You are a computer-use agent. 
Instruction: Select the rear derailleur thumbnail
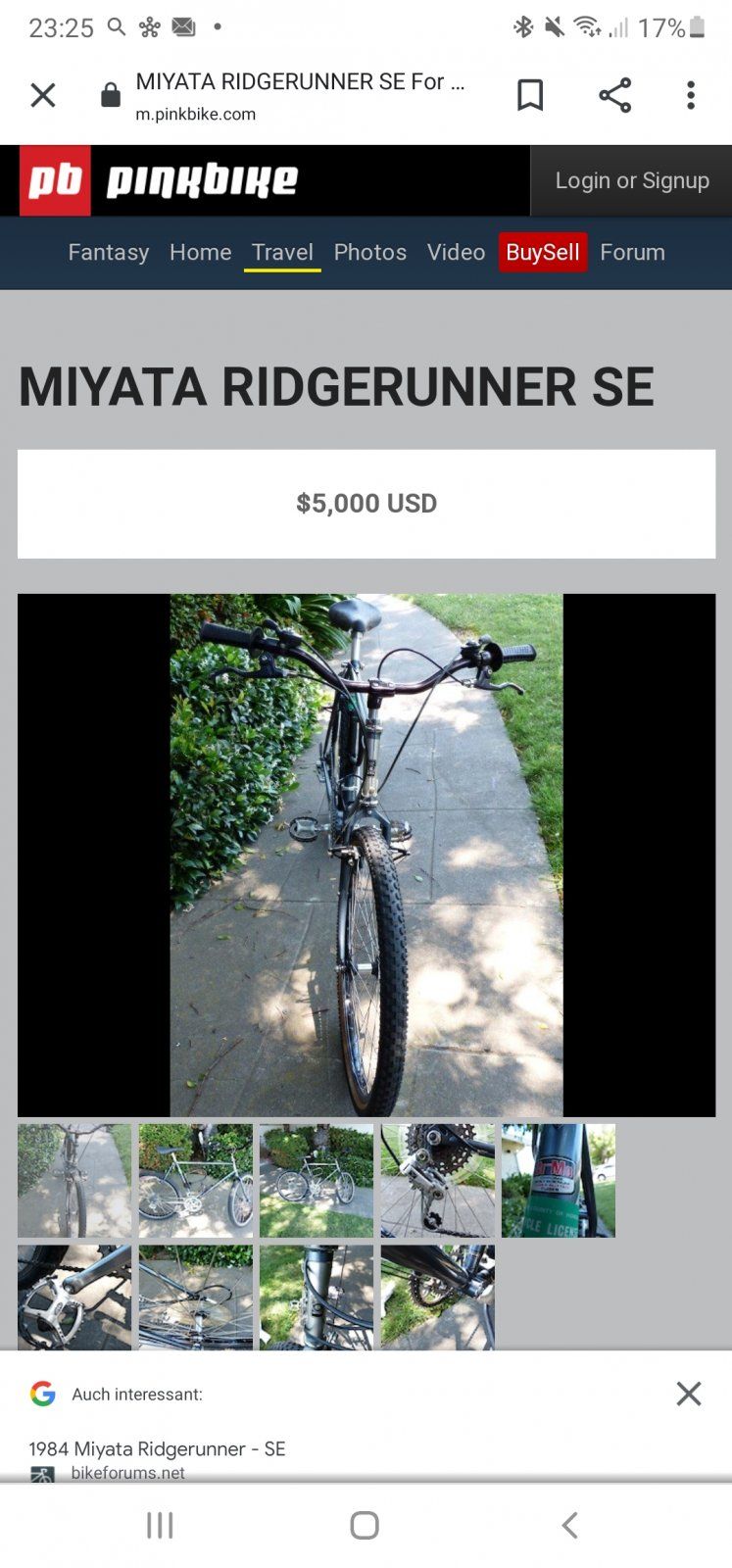click(437, 1180)
